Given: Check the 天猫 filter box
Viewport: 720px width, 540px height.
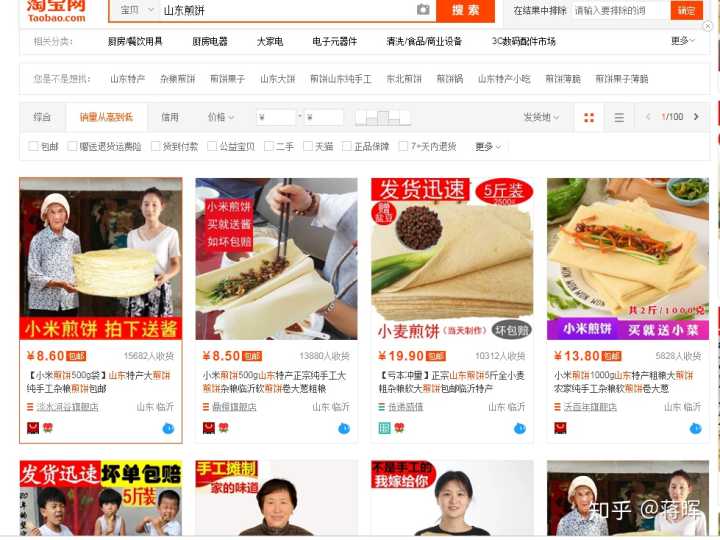Looking at the screenshot, I should (x=308, y=146).
